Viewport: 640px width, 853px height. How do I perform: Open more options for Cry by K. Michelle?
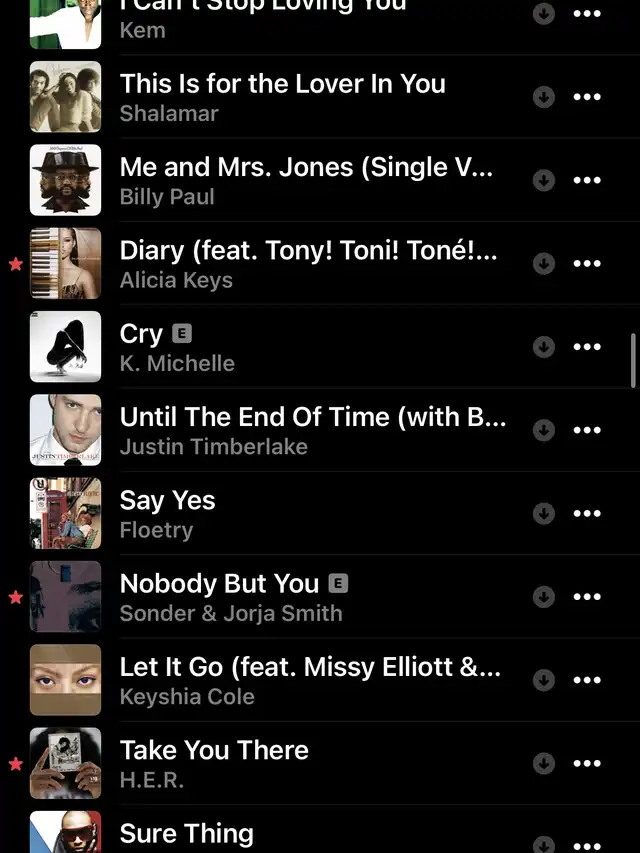click(587, 347)
